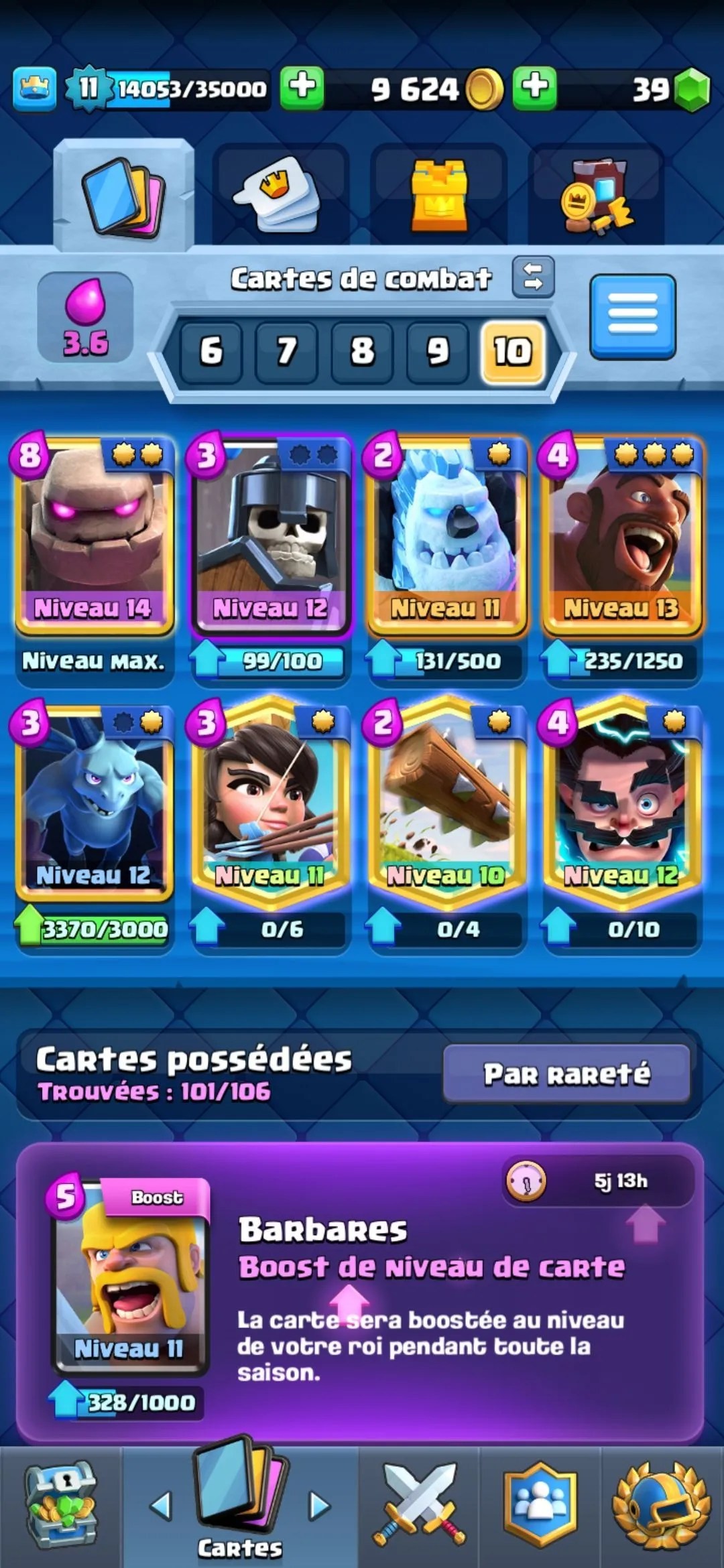Open the blue deck options menu
The image size is (724, 1568).
tap(632, 316)
